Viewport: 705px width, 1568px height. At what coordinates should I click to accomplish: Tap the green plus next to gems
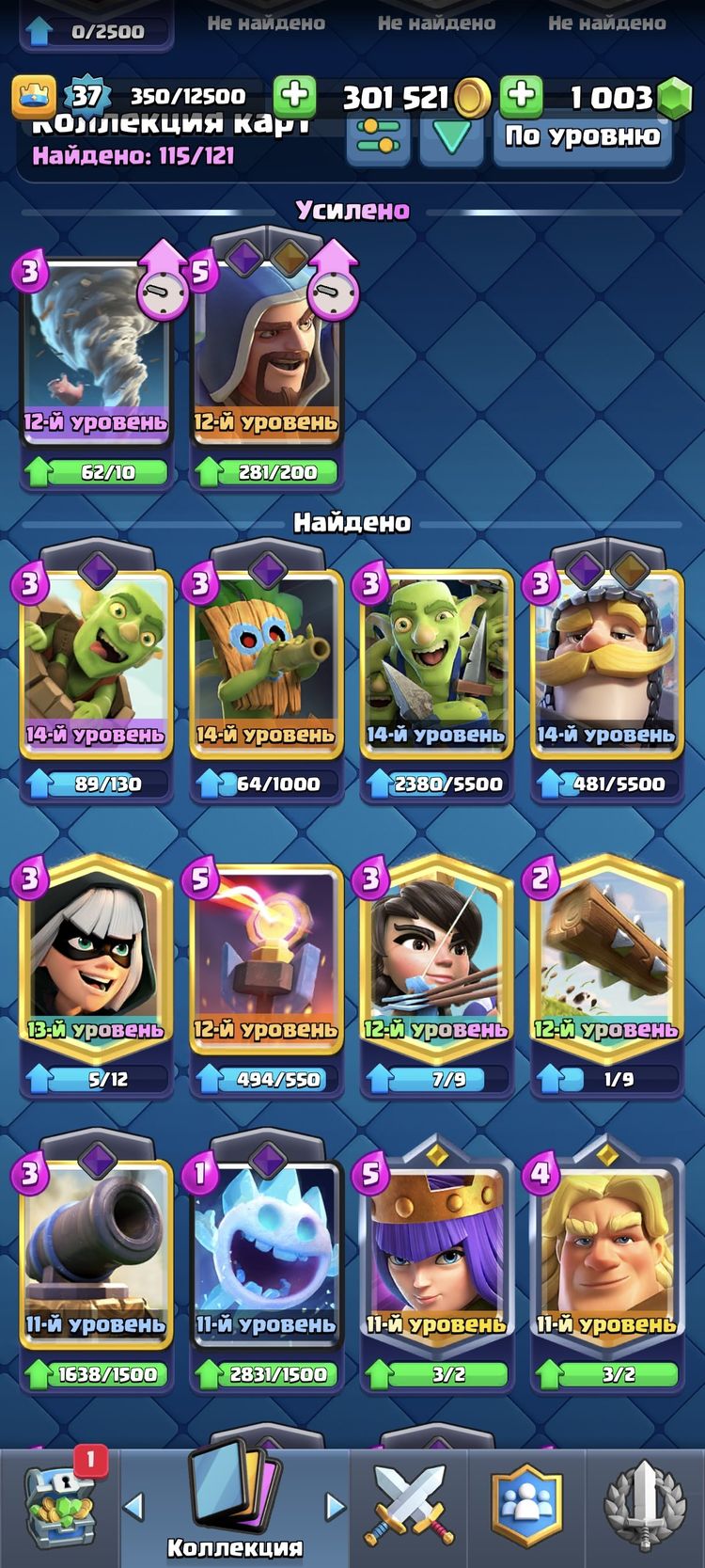[x=521, y=95]
